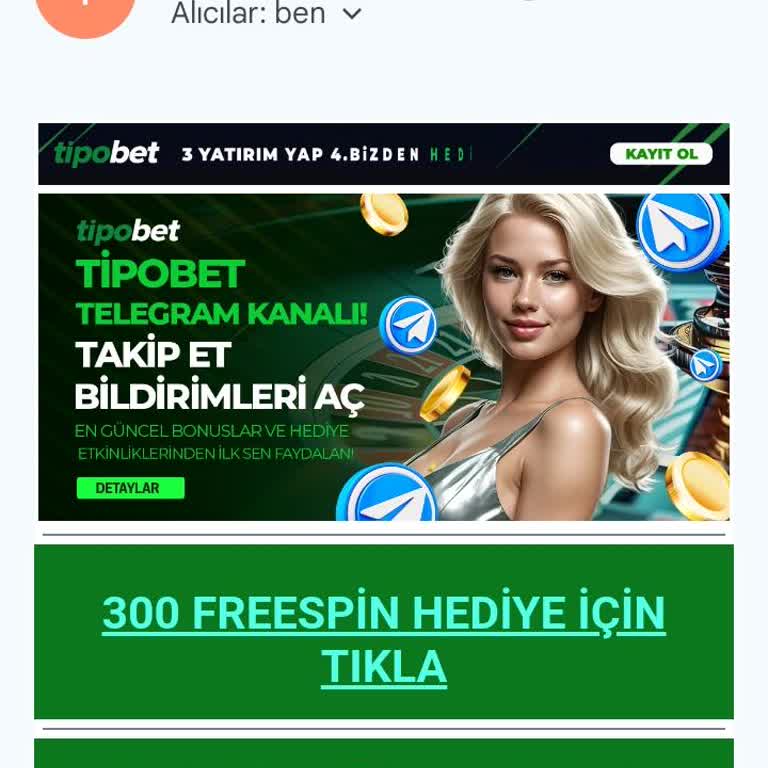768x768 pixels.
Task: Open the tipobet 3 yatırım banner
Action: 383,154
